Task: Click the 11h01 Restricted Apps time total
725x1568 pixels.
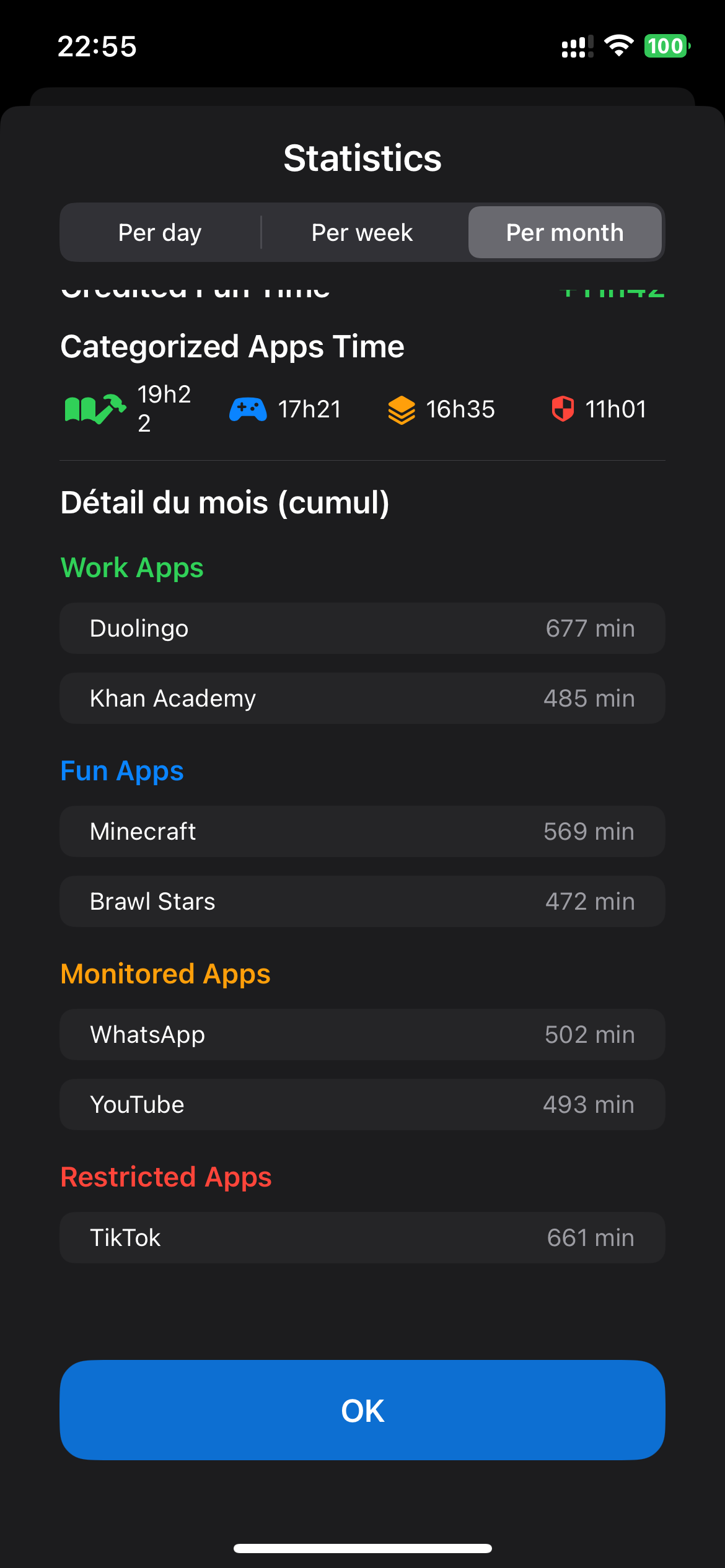Action: [615, 409]
